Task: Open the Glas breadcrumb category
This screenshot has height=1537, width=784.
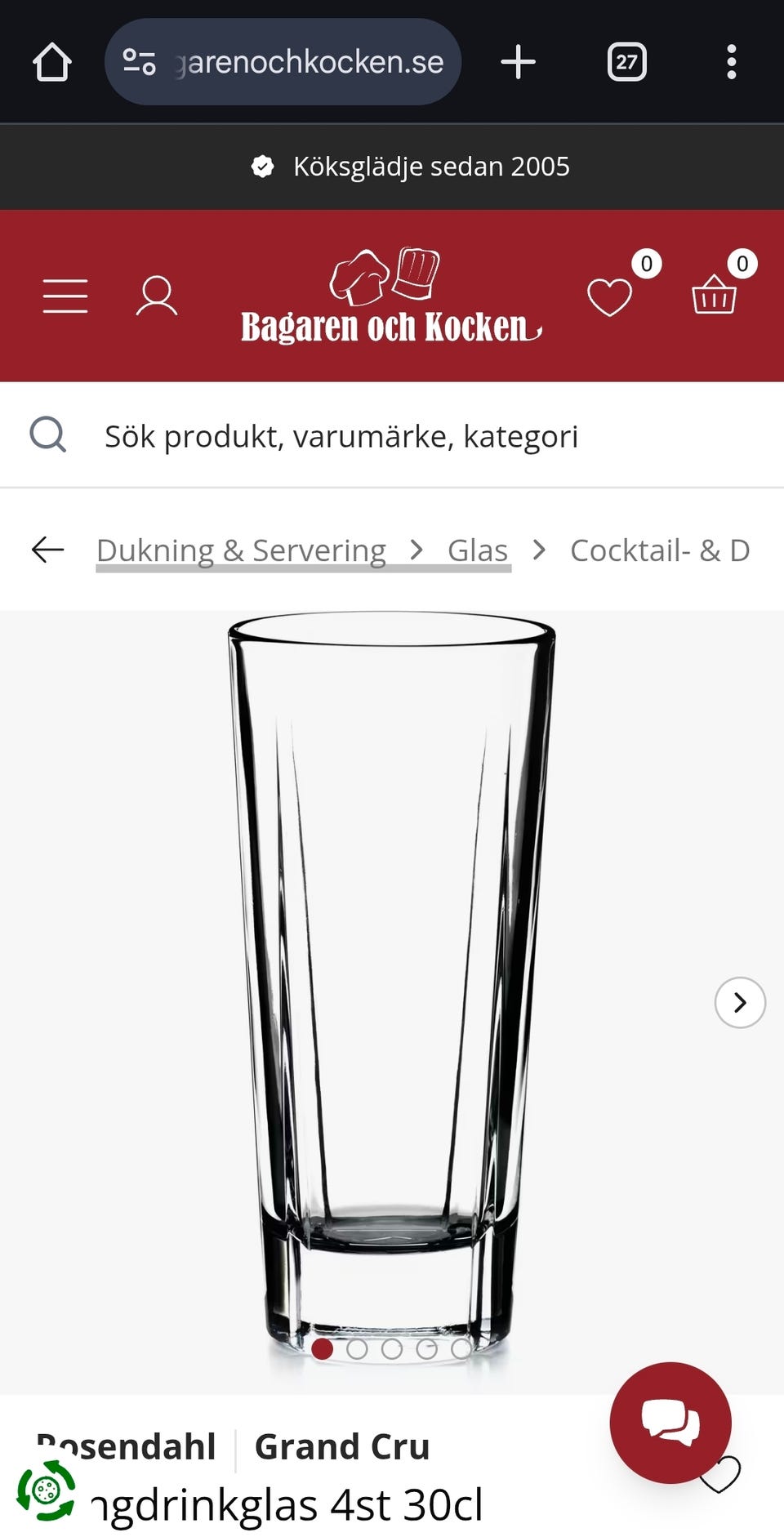Action: click(478, 550)
